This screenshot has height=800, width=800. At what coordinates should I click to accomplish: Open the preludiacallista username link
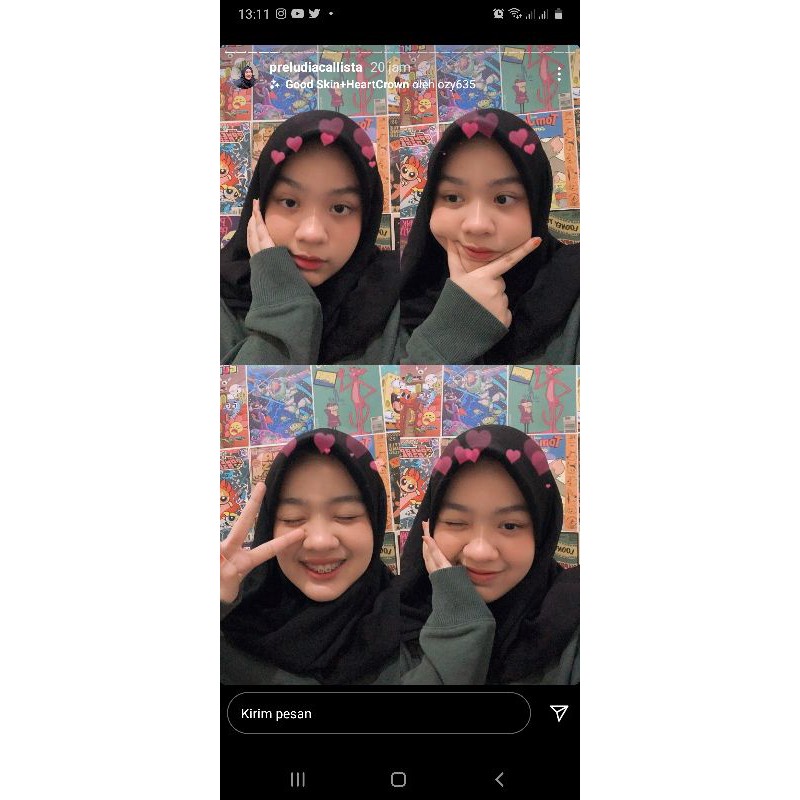pyautogui.click(x=316, y=67)
